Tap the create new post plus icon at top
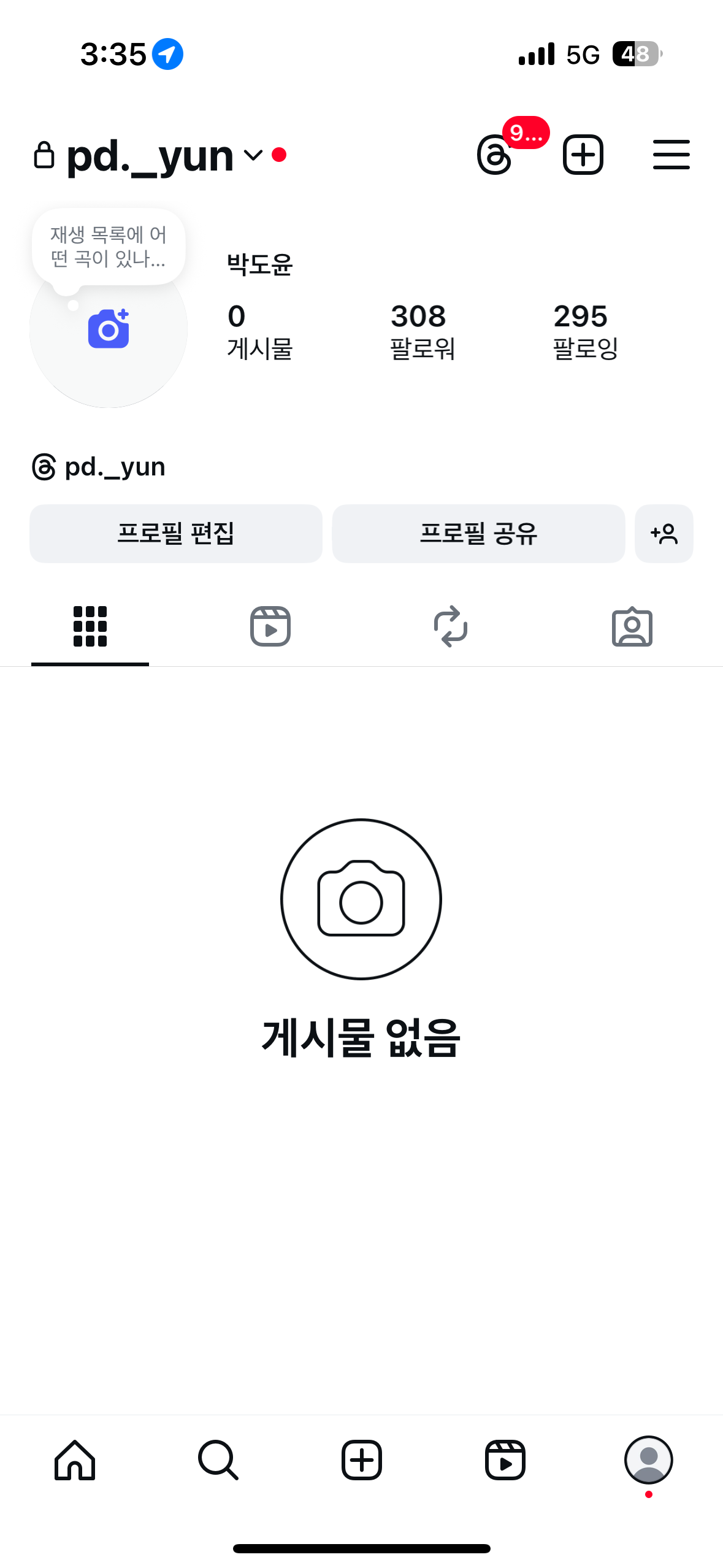This screenshot has height=1568, width=723. tap(583, 155)
